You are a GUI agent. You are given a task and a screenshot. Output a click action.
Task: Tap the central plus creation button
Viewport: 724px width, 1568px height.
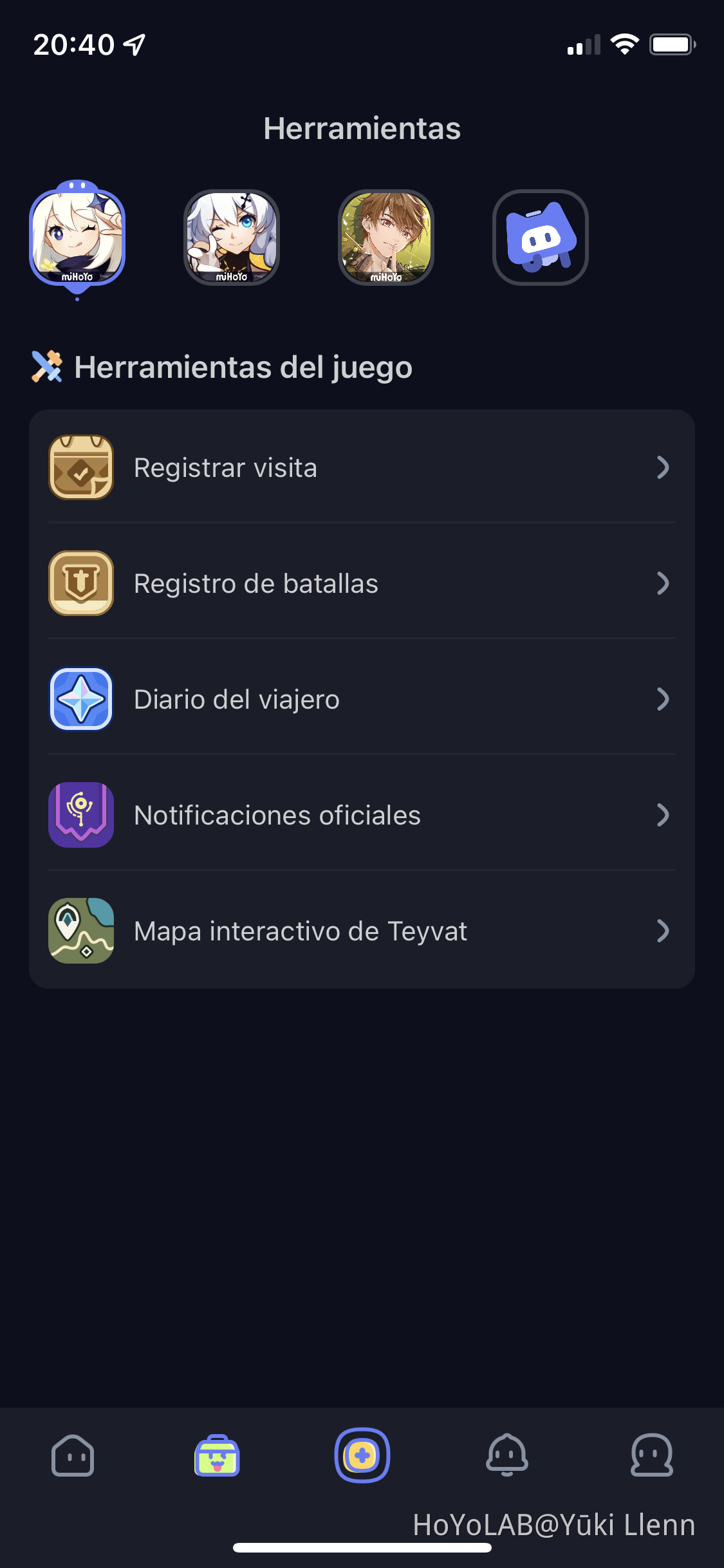(362, 1457)
